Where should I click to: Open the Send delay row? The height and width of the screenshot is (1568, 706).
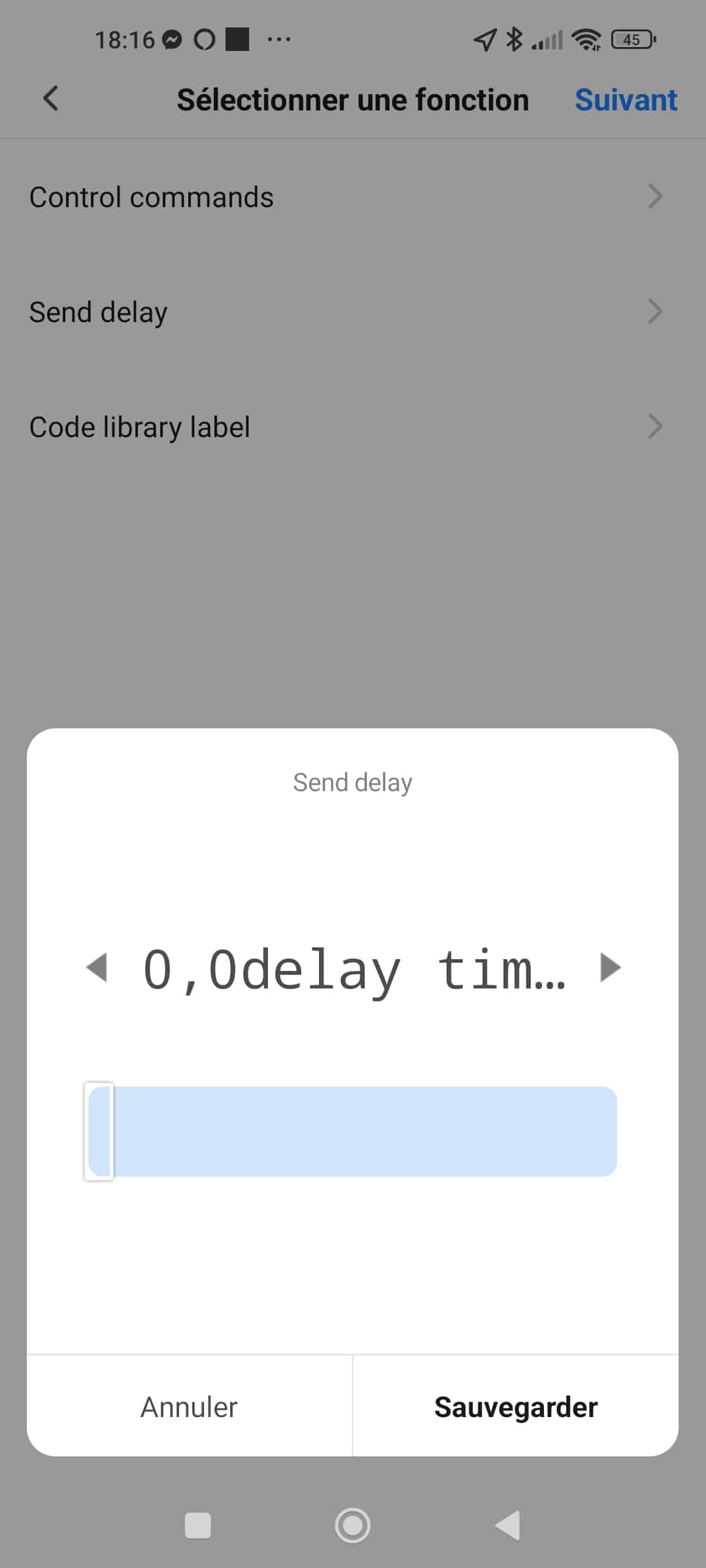[353, 312]
